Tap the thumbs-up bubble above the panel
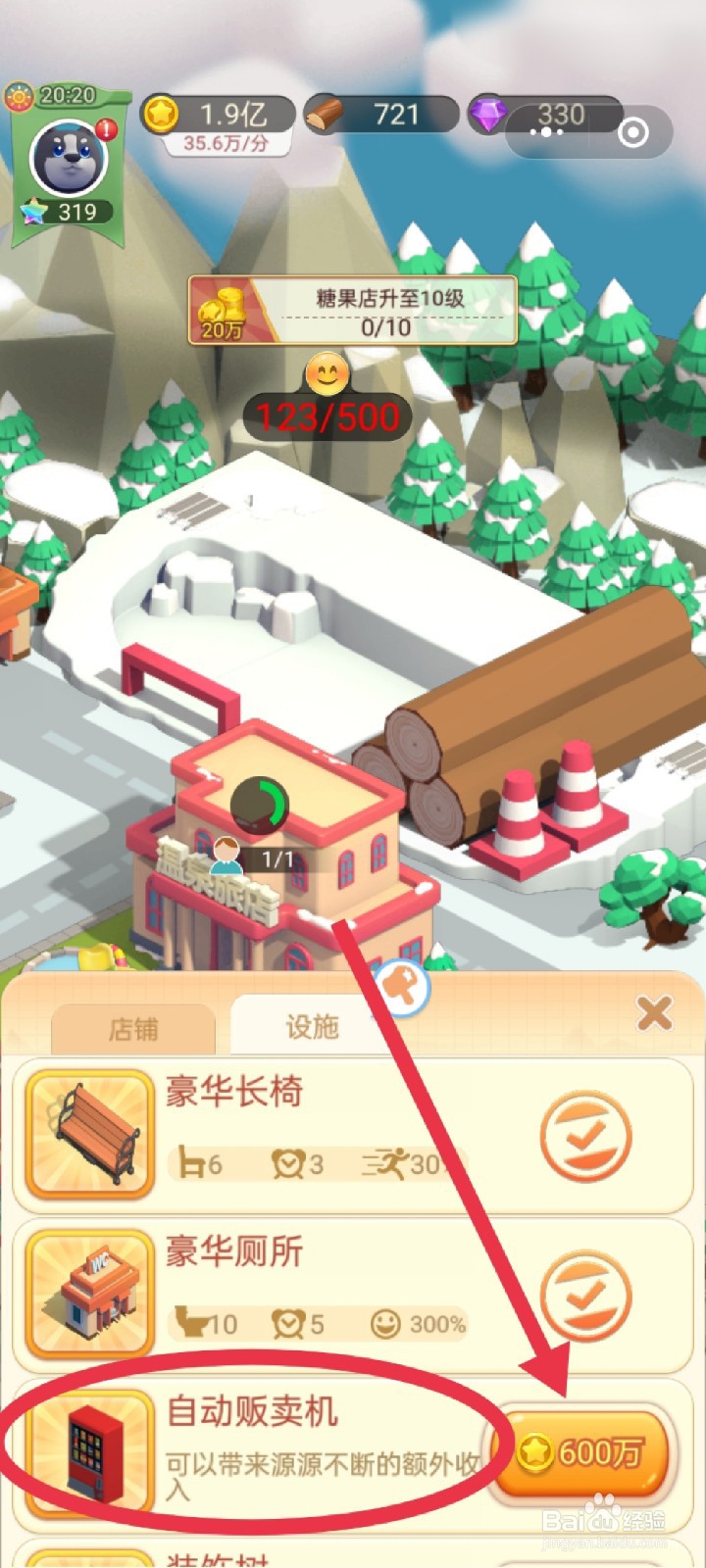Image resolution: width=706 pixels, height=1568 pixels. click(x=402, y=985)
